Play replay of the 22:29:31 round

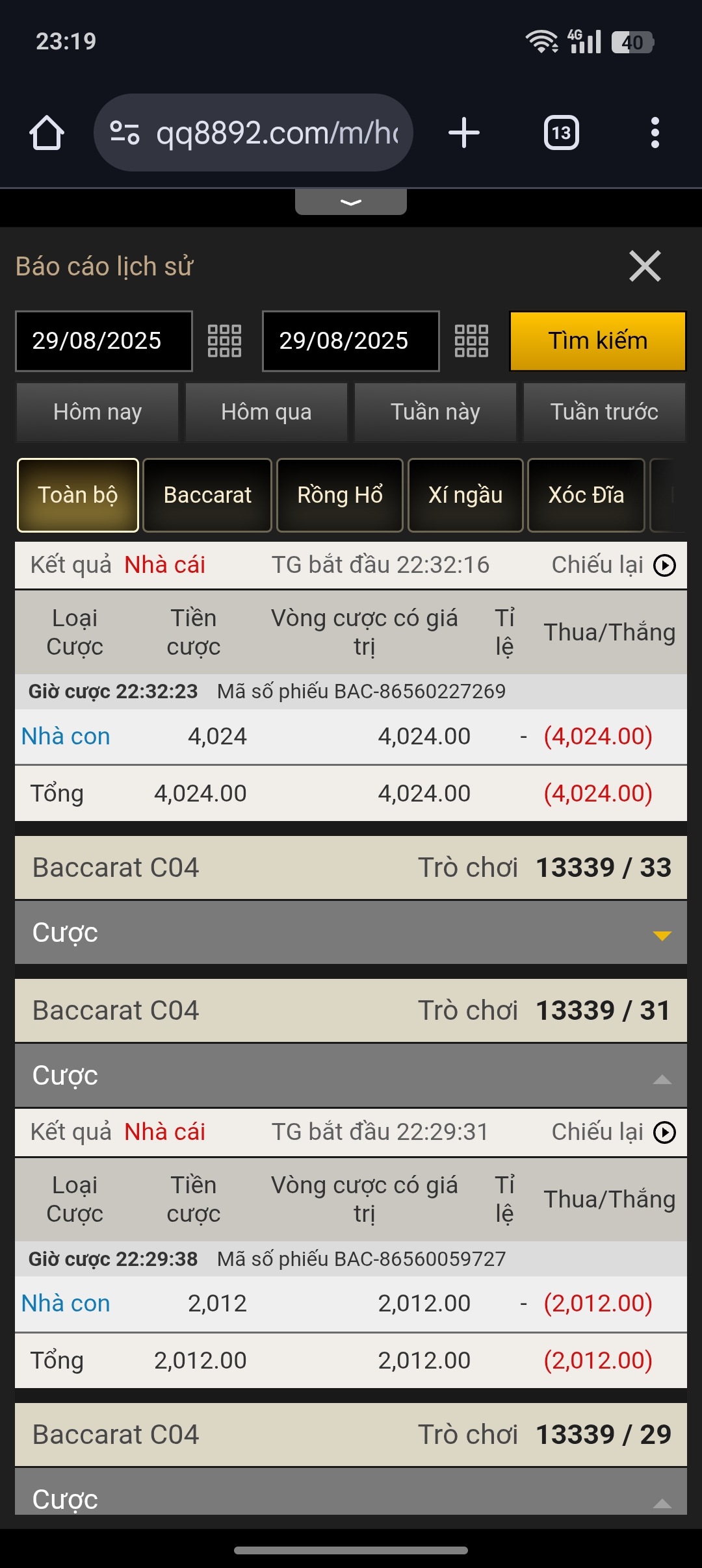coord(664,1132)
